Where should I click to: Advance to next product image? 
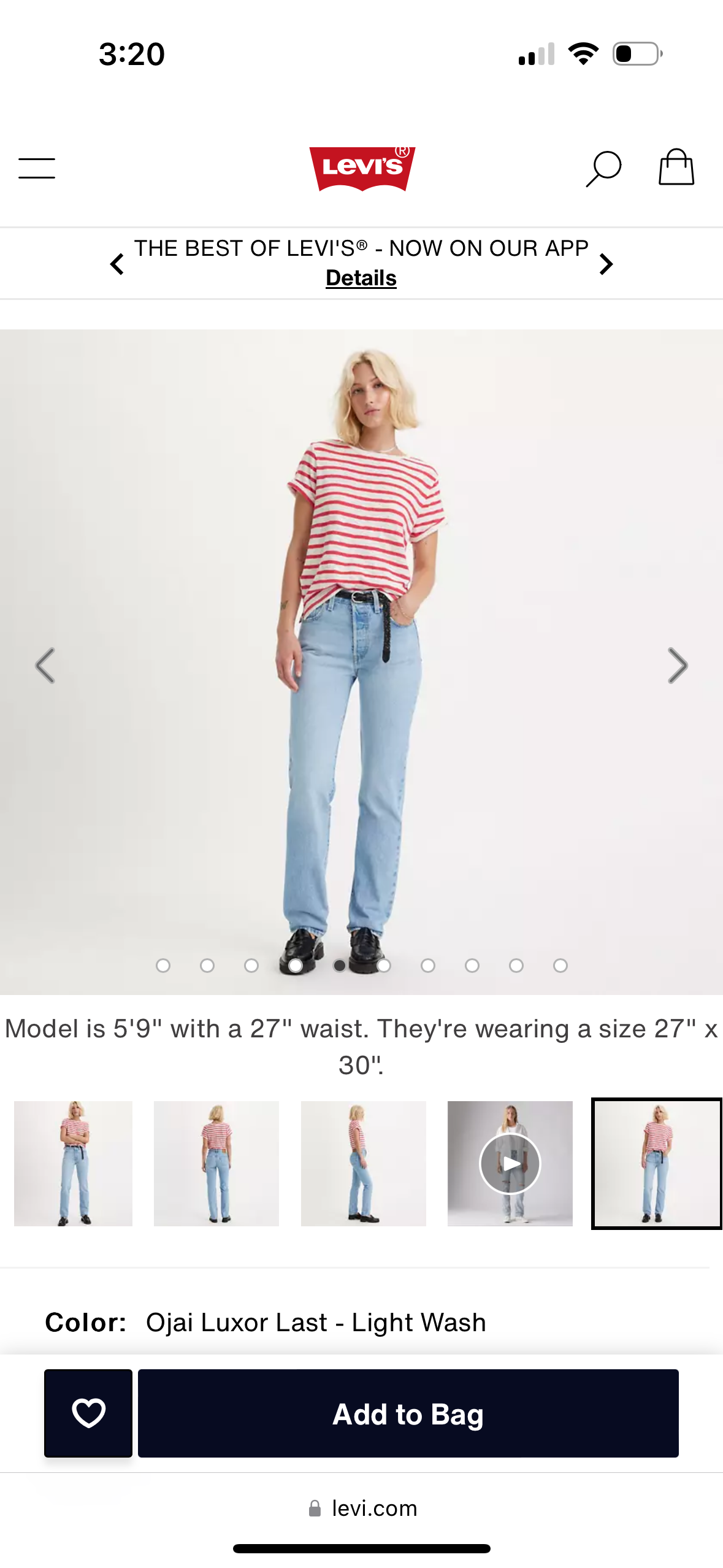677,666
